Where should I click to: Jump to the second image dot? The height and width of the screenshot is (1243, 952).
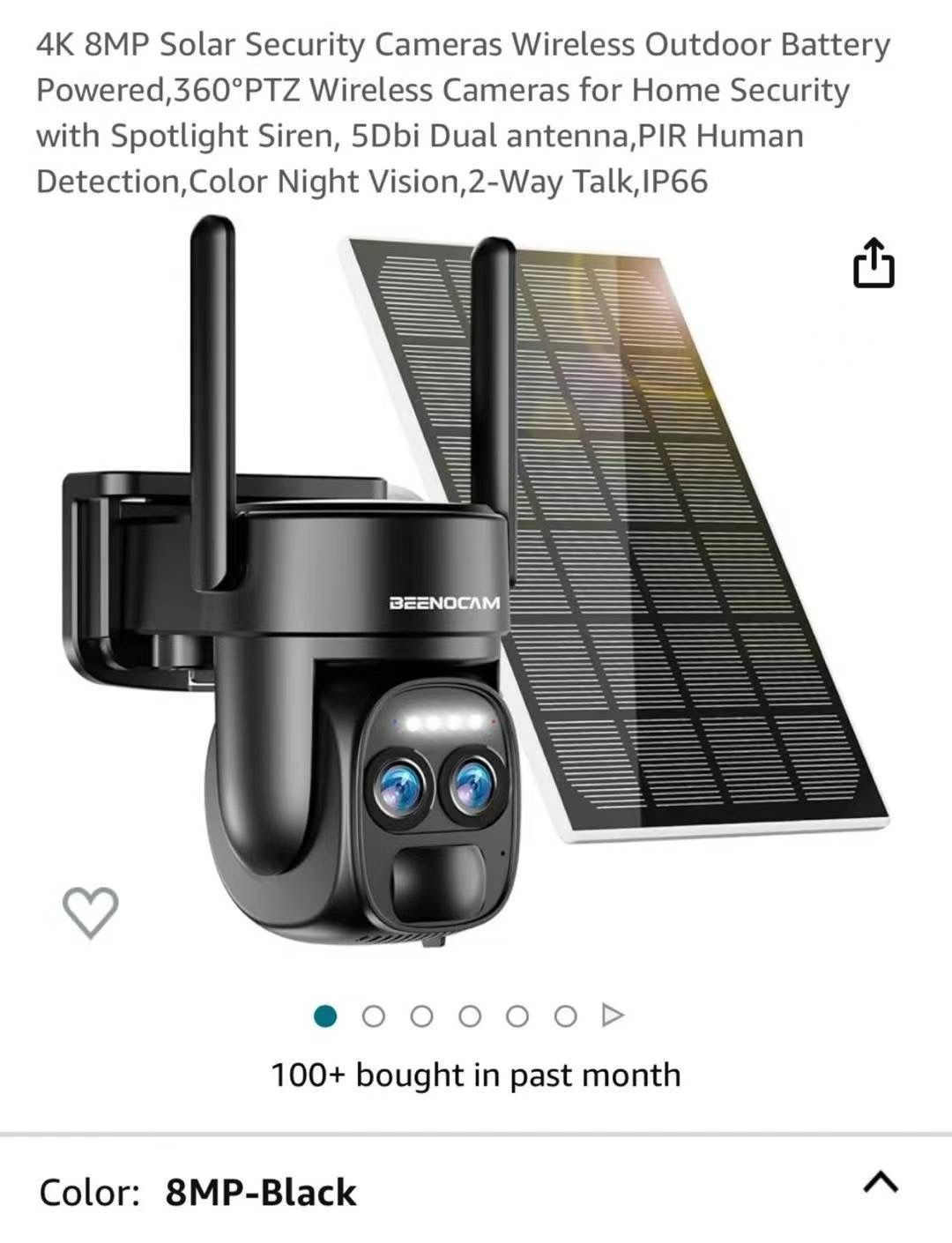pyautogui.click(x=374, y=1016)
